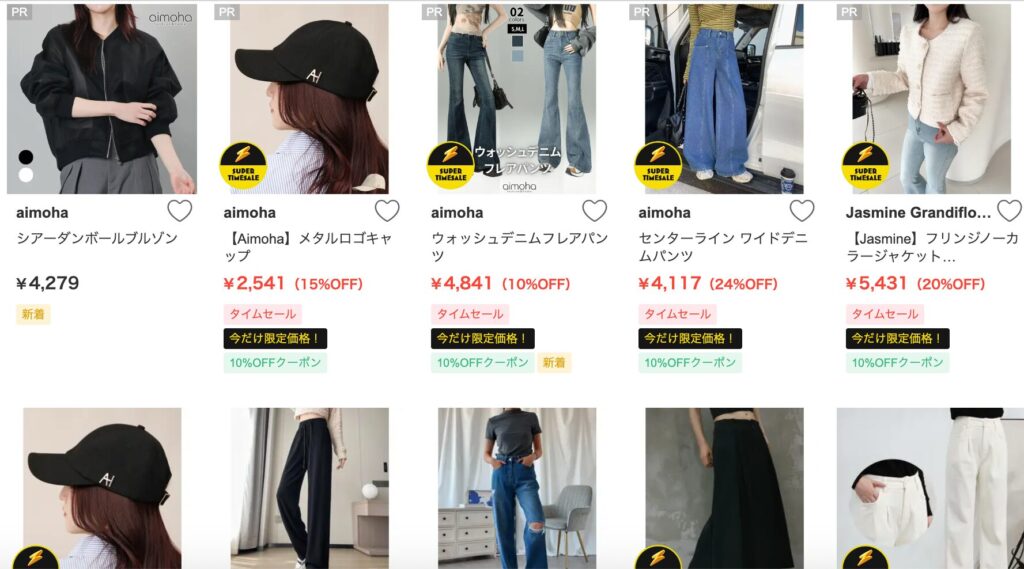The image size is (1024, 569).
Task: Add メタルロゴキャップ to favorites
Action: point(387,211)
